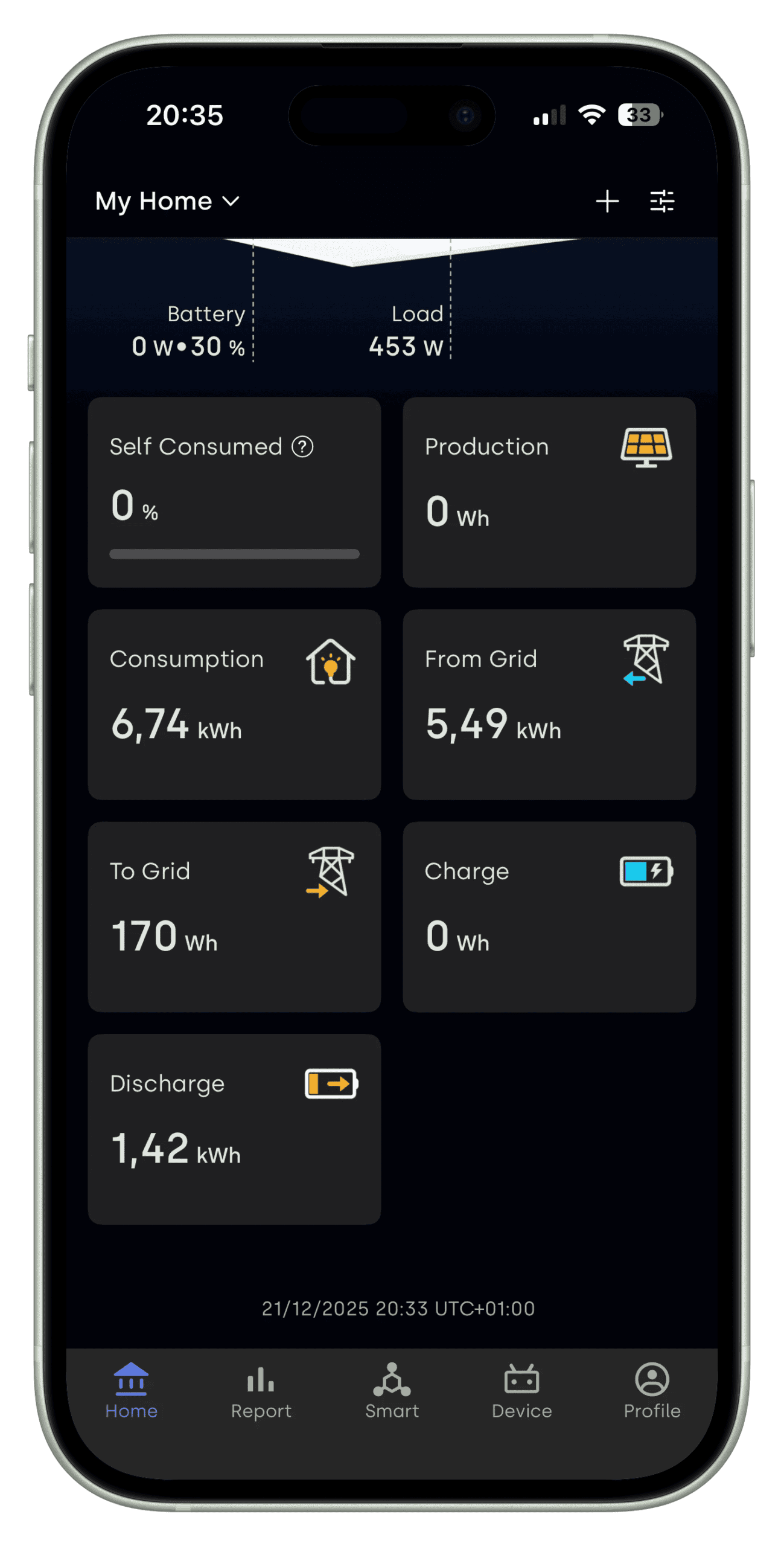
Task: Expand the My Home dropdown
Action: (167, 201)
